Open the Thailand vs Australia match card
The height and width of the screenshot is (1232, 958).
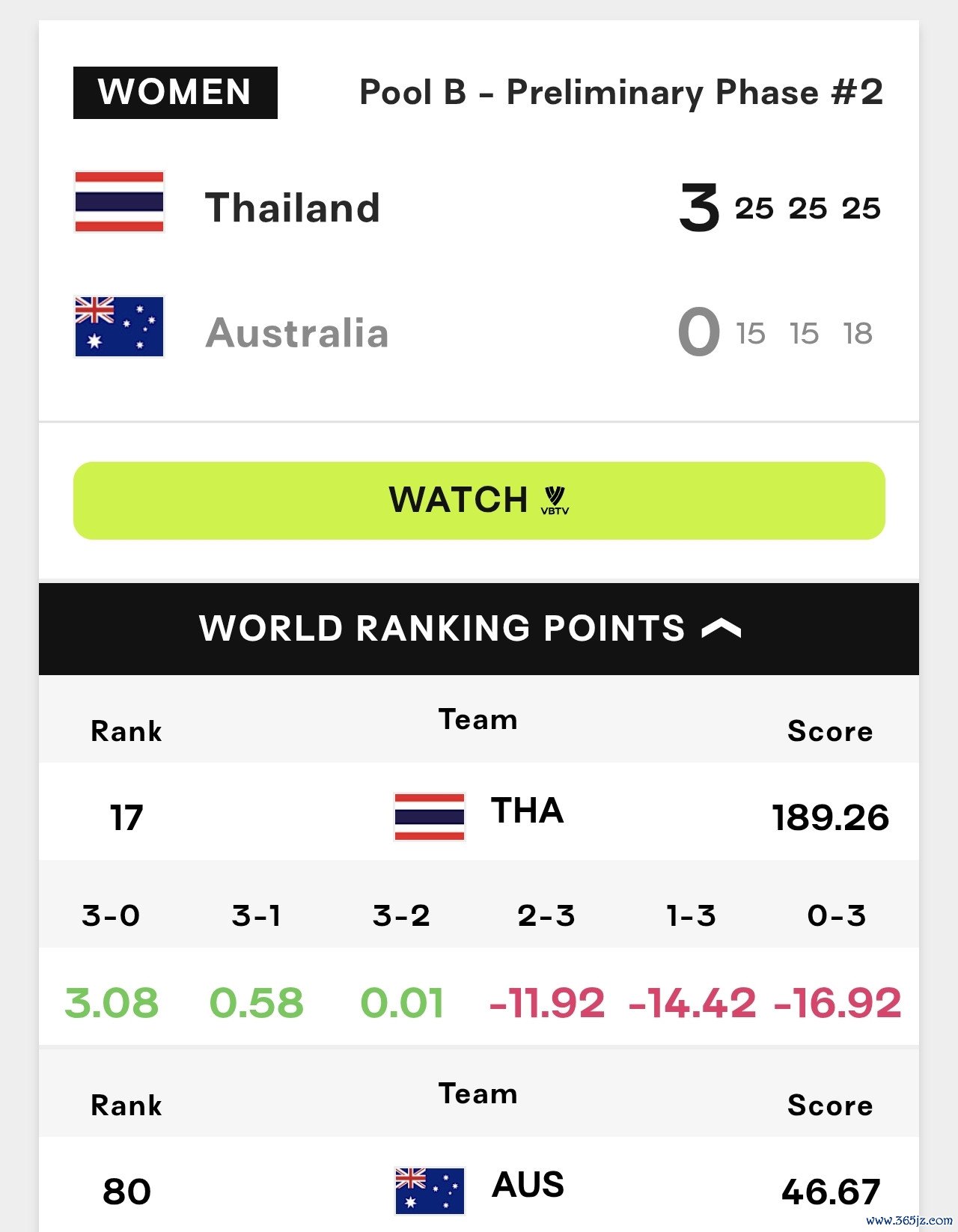479,222
